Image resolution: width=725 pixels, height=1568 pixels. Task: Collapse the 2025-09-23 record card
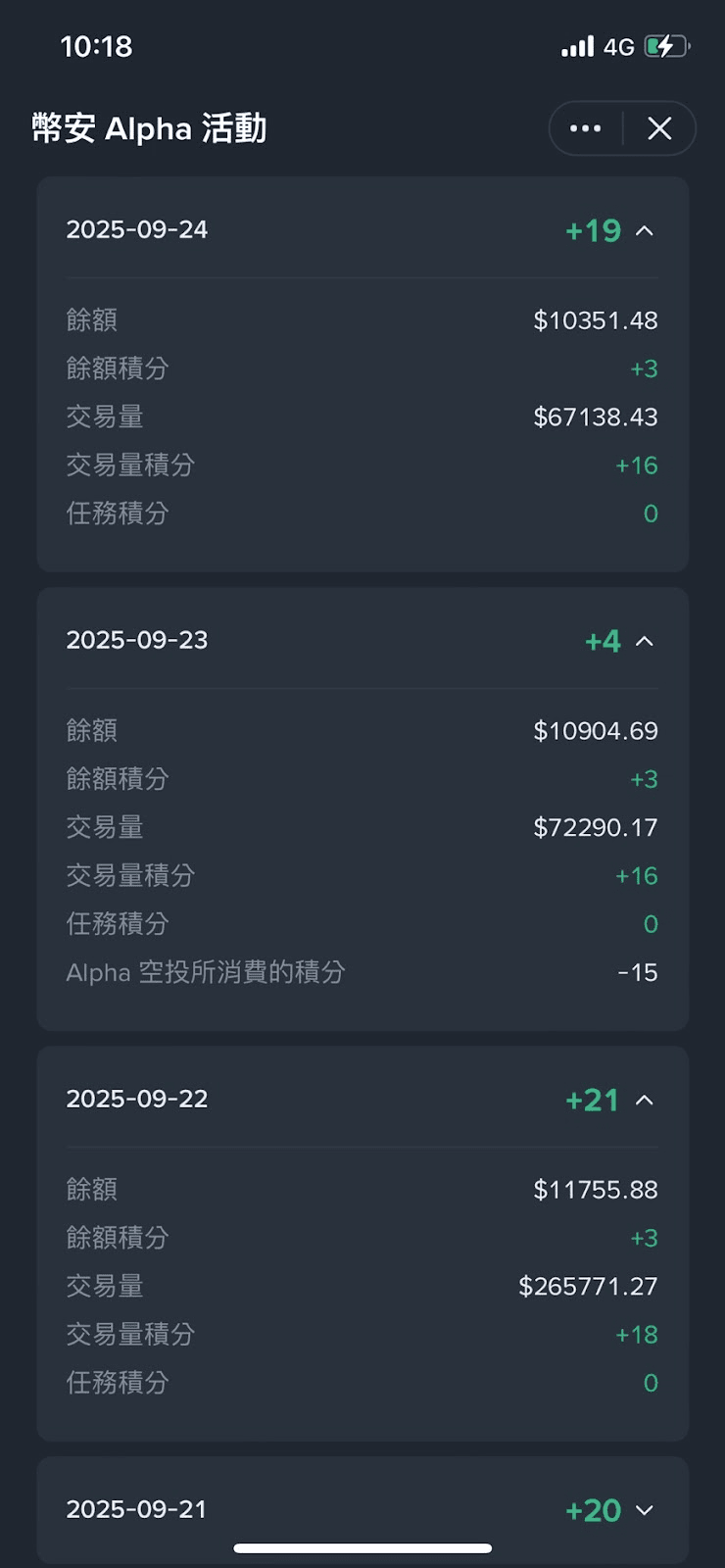(x=646, y=642)
